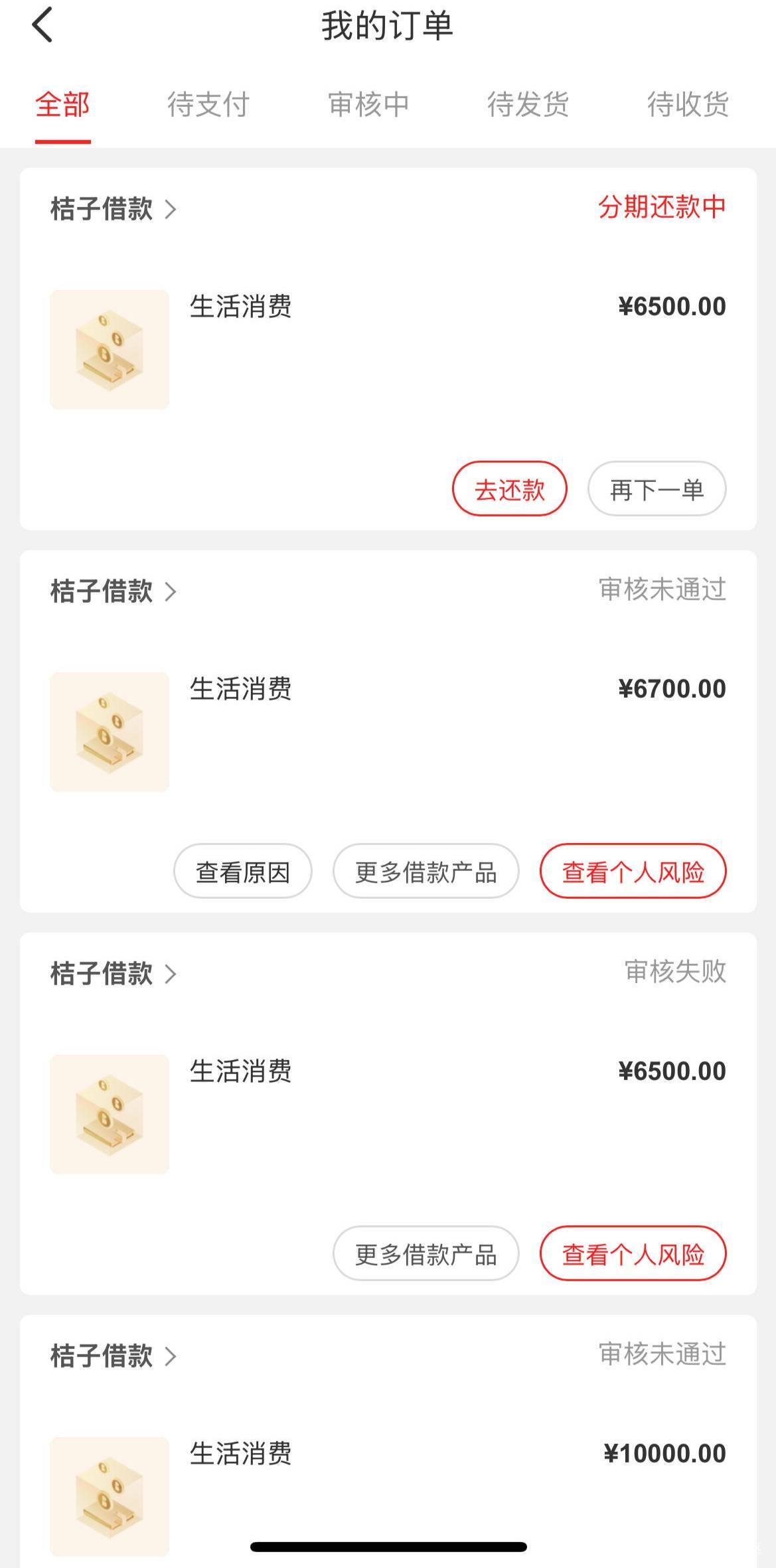Tap 查看个人风险 on the ¥6700.00 order
This screenshot has height=1568, width=776.
pos(633,872)
